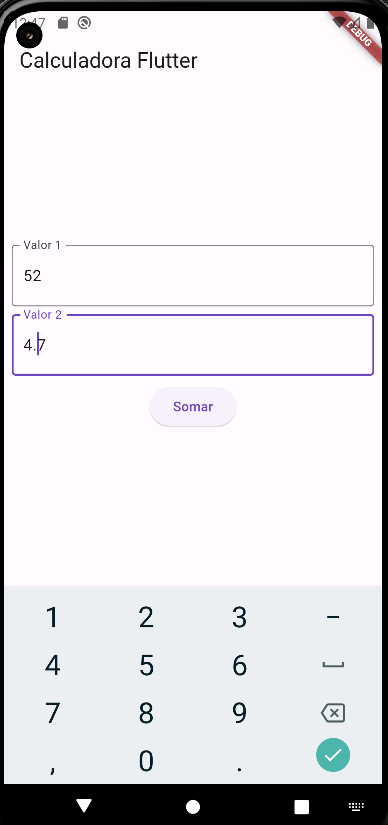Type digit 5 on the keypad
This screenshot has width=388, height=825.
[146, 666]
